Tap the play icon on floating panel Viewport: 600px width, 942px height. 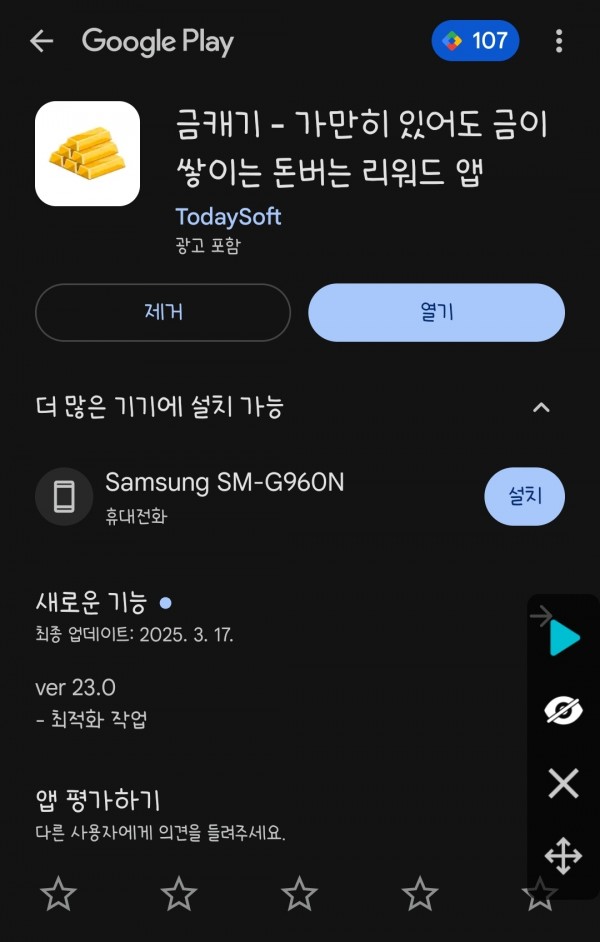[x=564, y=638]
